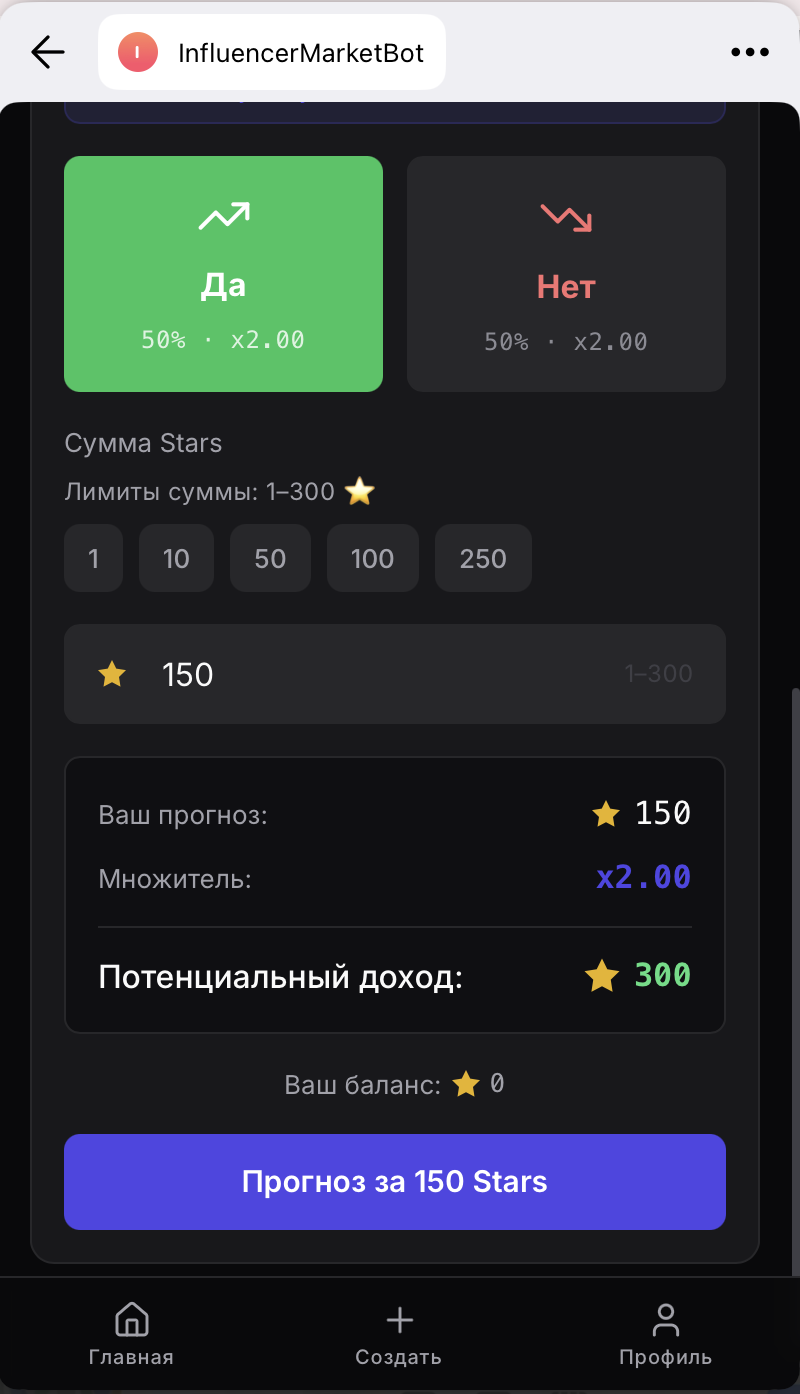Tap the star icon near Ваш баланс

click(467, 1084)
